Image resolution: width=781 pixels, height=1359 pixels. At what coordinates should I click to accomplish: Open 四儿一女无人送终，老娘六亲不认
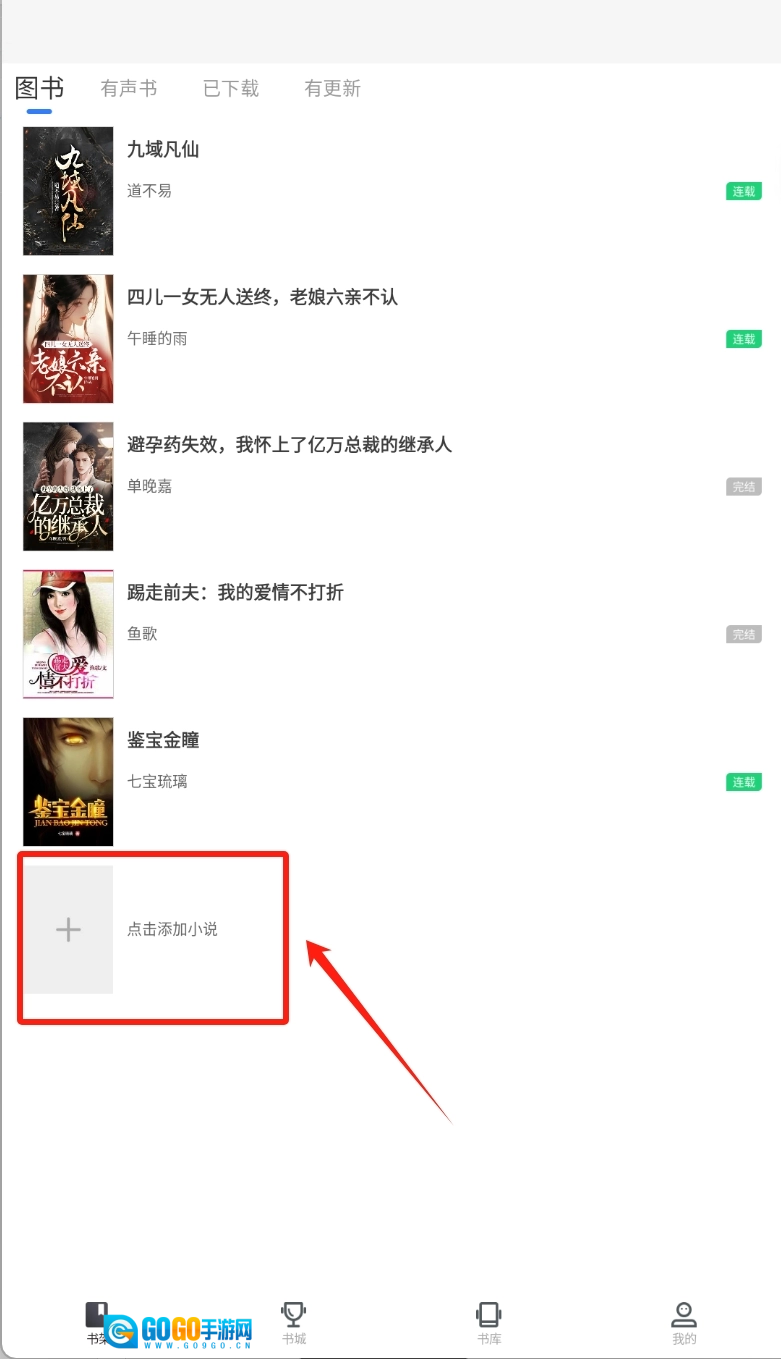(x=262, y=298)
